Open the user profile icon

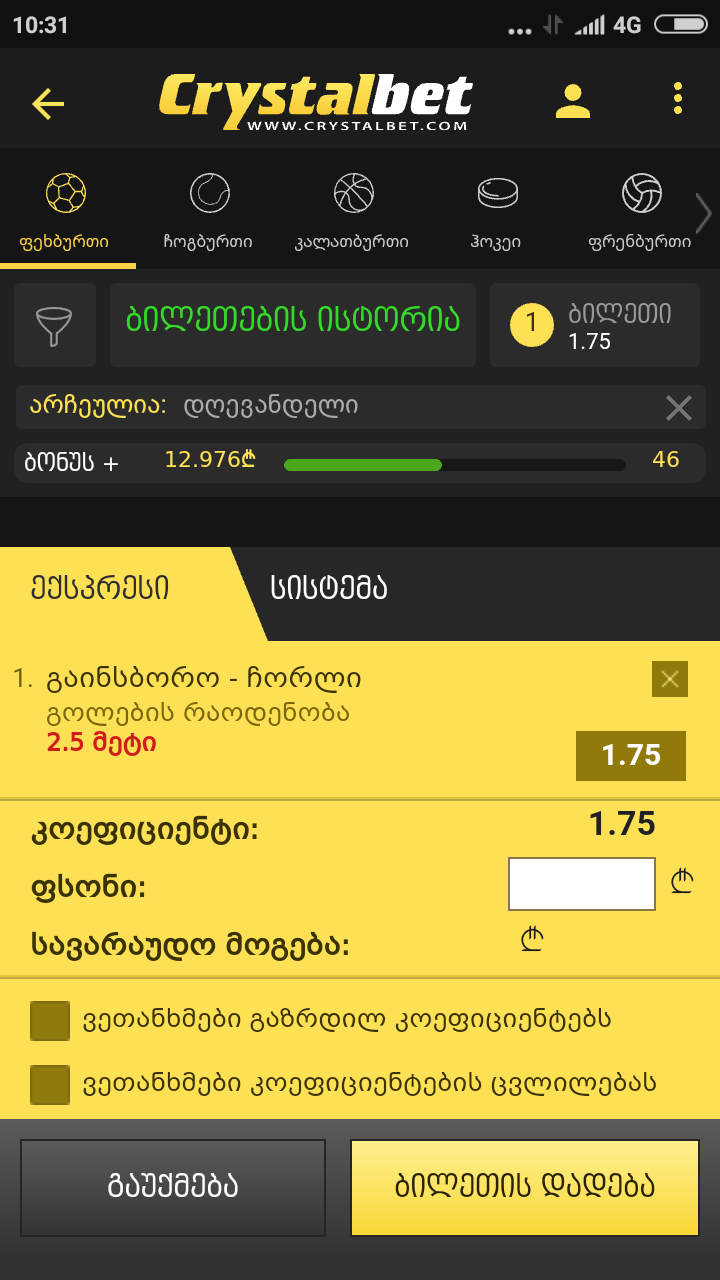coord(573,100)
